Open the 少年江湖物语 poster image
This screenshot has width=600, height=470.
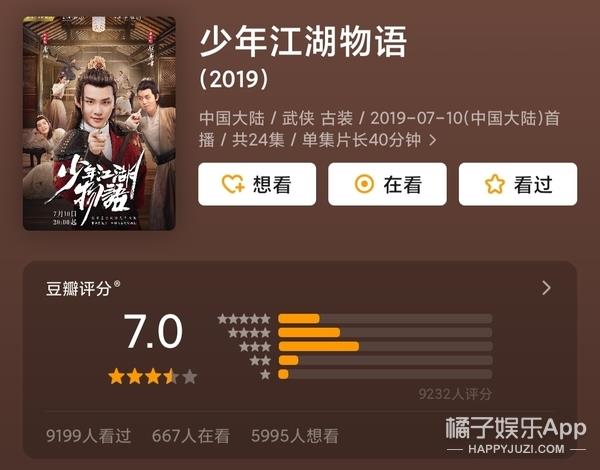(x=98, y=122)
